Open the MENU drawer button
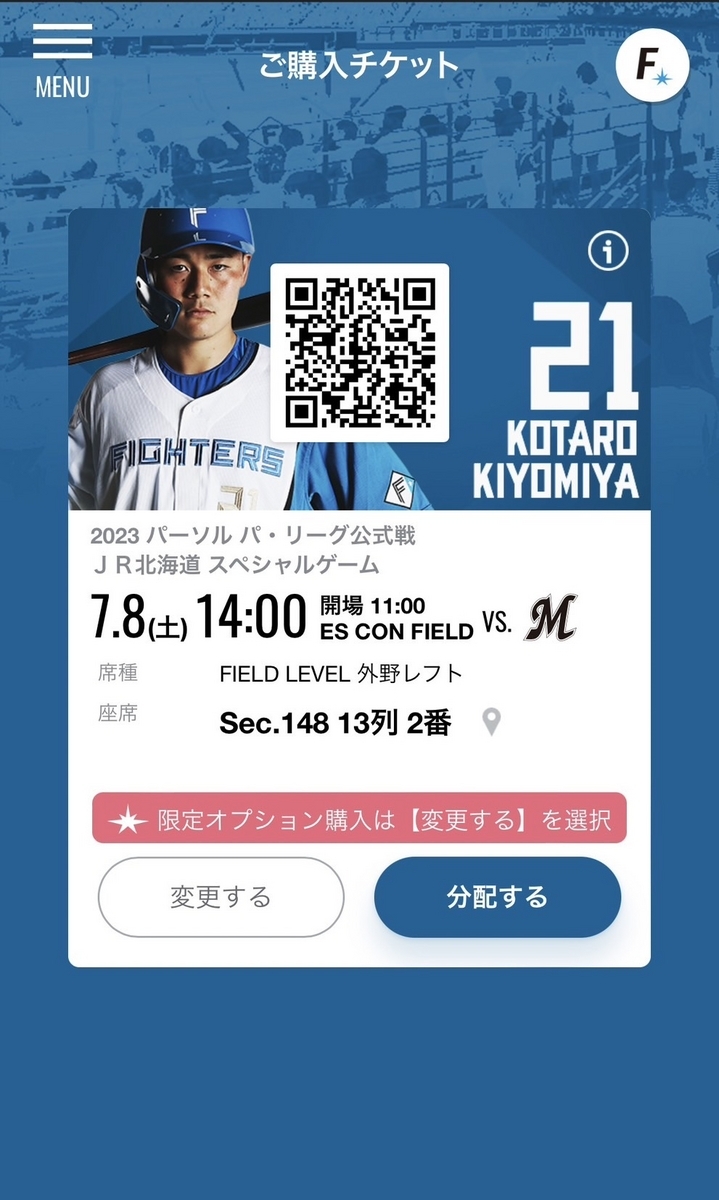The height and width of the screenshot is (1200, 719). point(62,61)
